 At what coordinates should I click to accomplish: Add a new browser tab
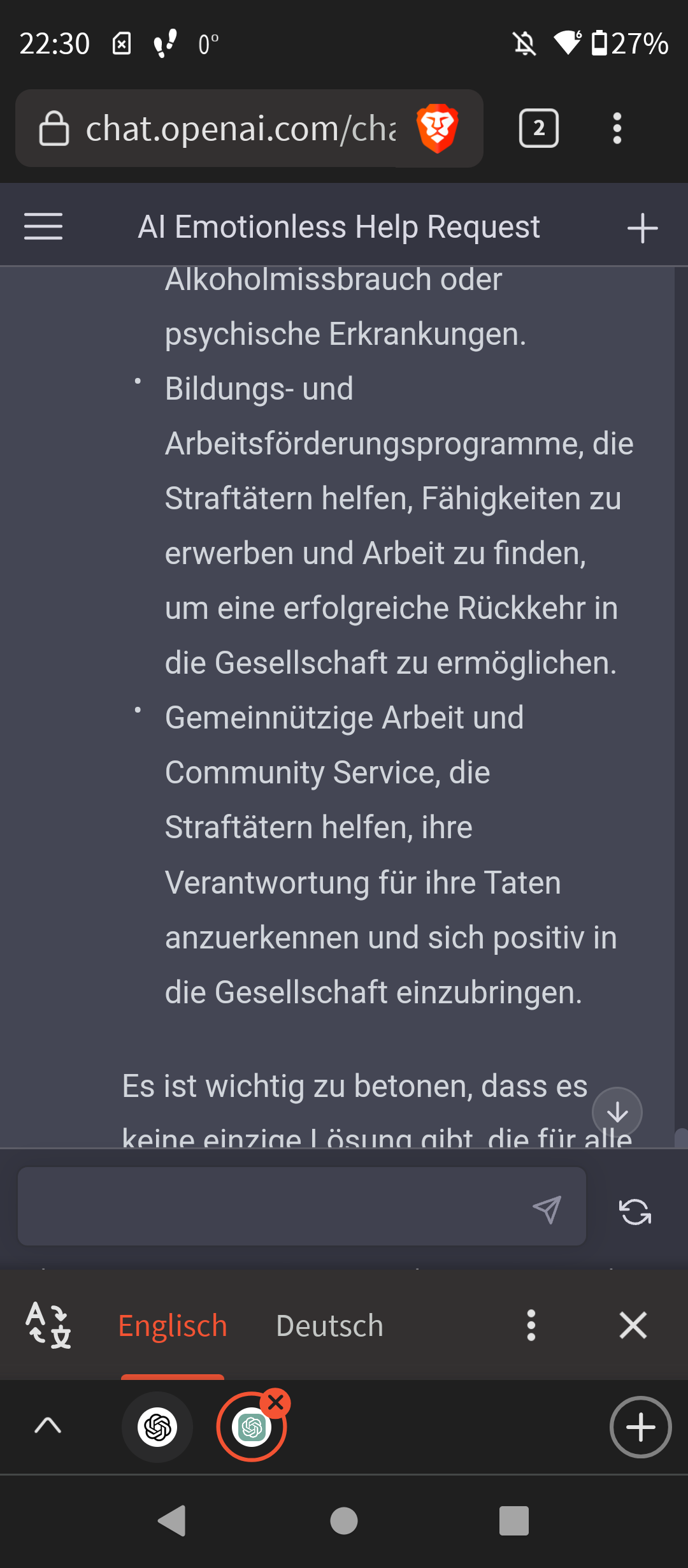(x=640, y=1426)
